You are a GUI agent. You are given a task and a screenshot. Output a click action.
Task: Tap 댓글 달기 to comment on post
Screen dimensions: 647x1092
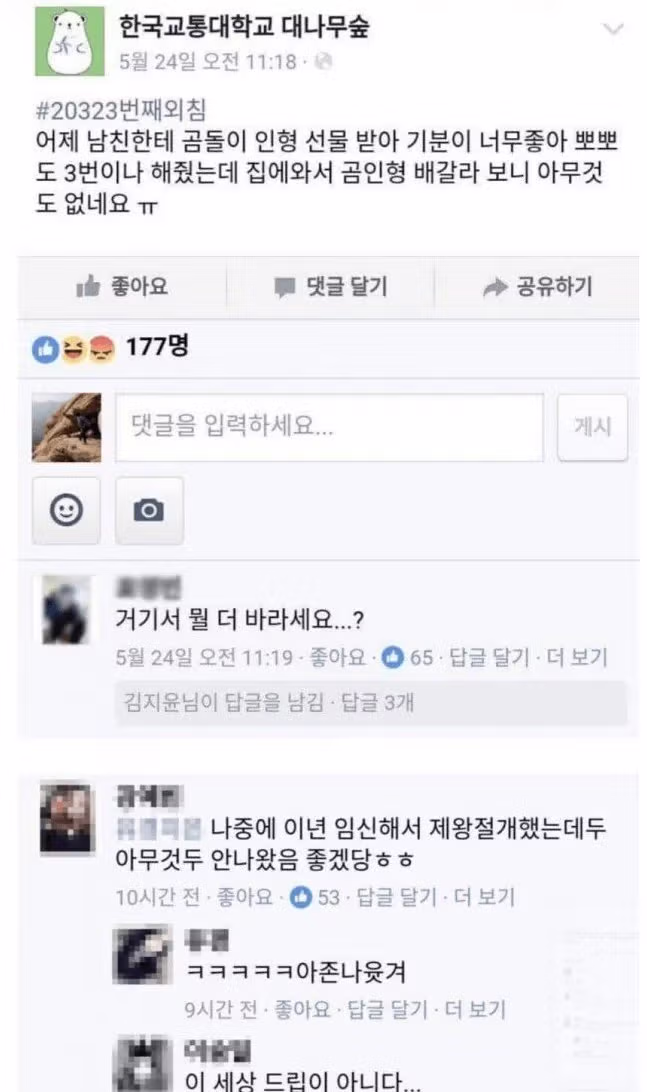pyautogui.click(x=330, y=288)
